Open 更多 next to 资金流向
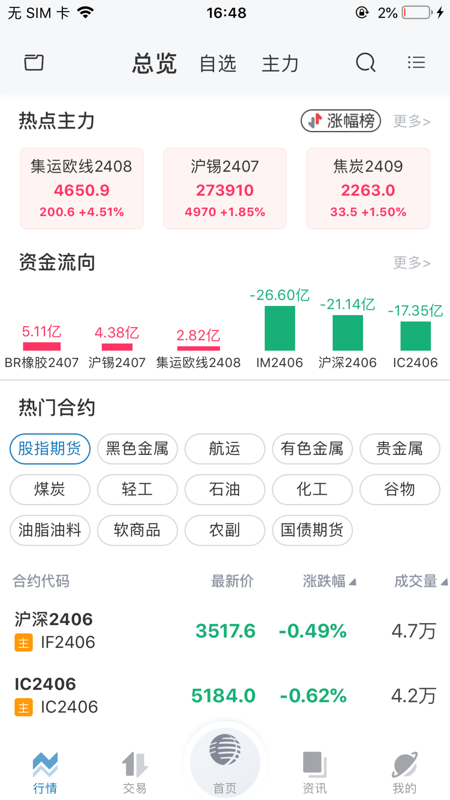The width and height of the screenshot is (450, 800). click(x=412, y=263)
